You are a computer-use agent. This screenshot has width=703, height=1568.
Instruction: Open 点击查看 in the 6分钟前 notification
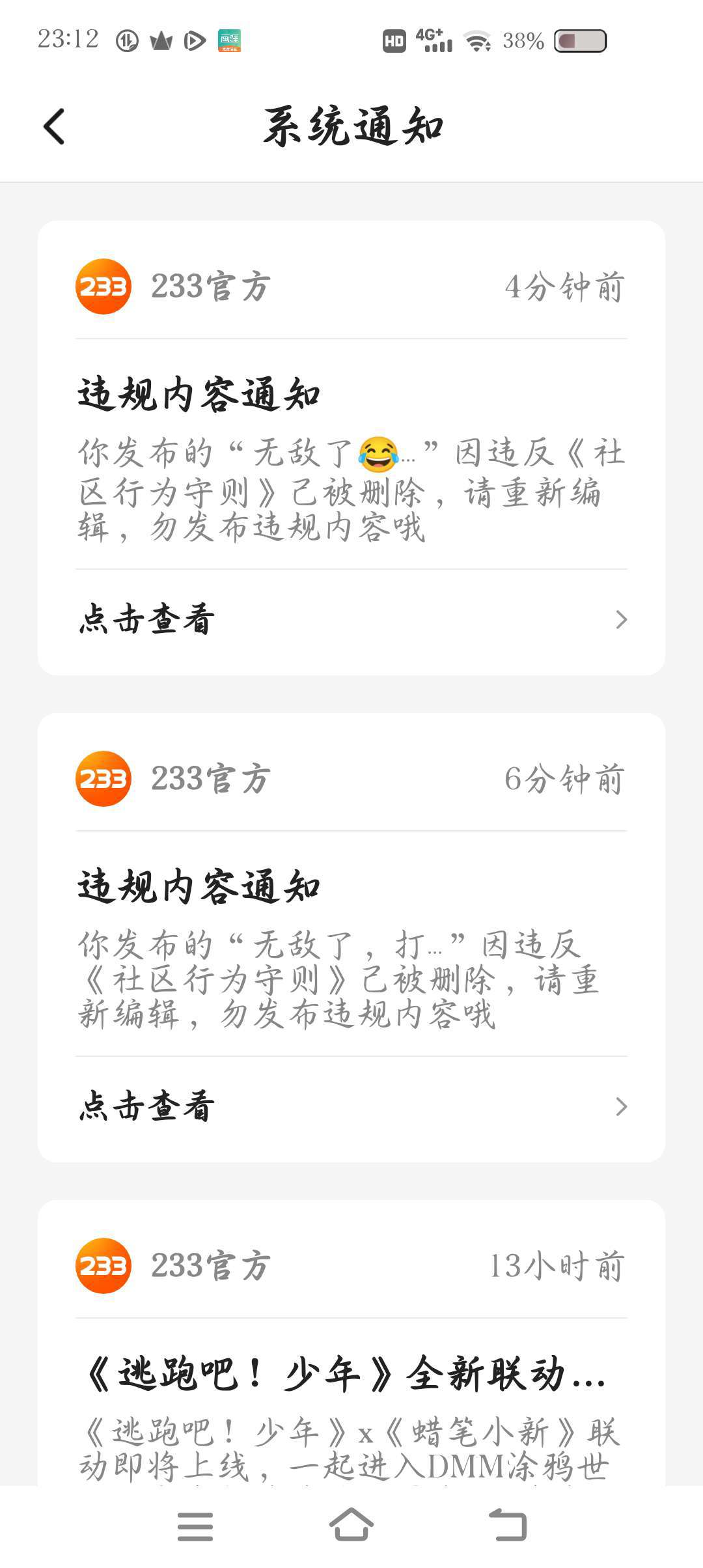(x=351, y=1106)
